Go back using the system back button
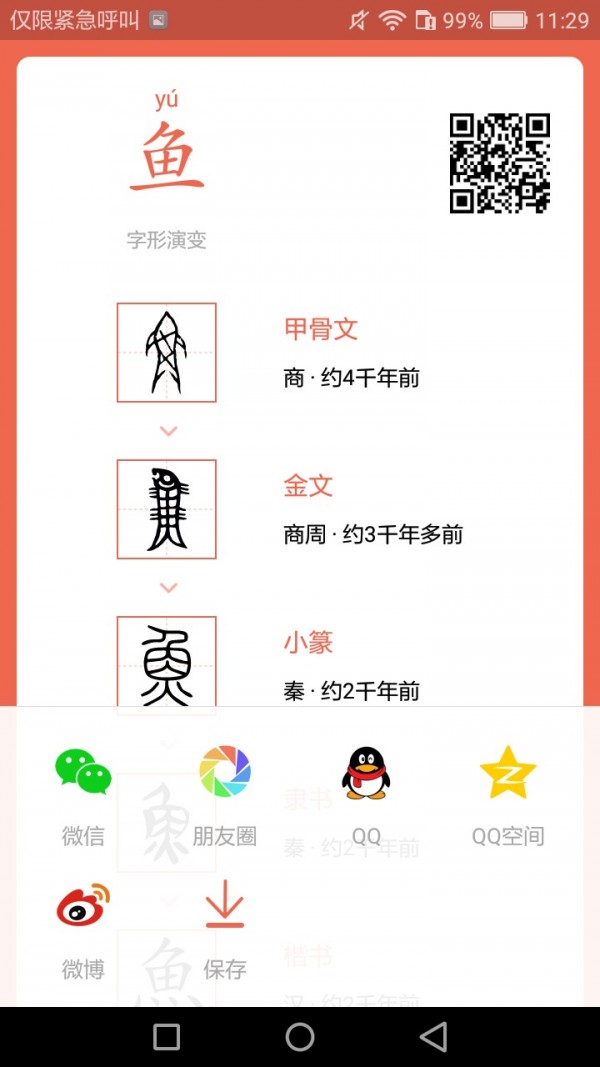 433,1037
